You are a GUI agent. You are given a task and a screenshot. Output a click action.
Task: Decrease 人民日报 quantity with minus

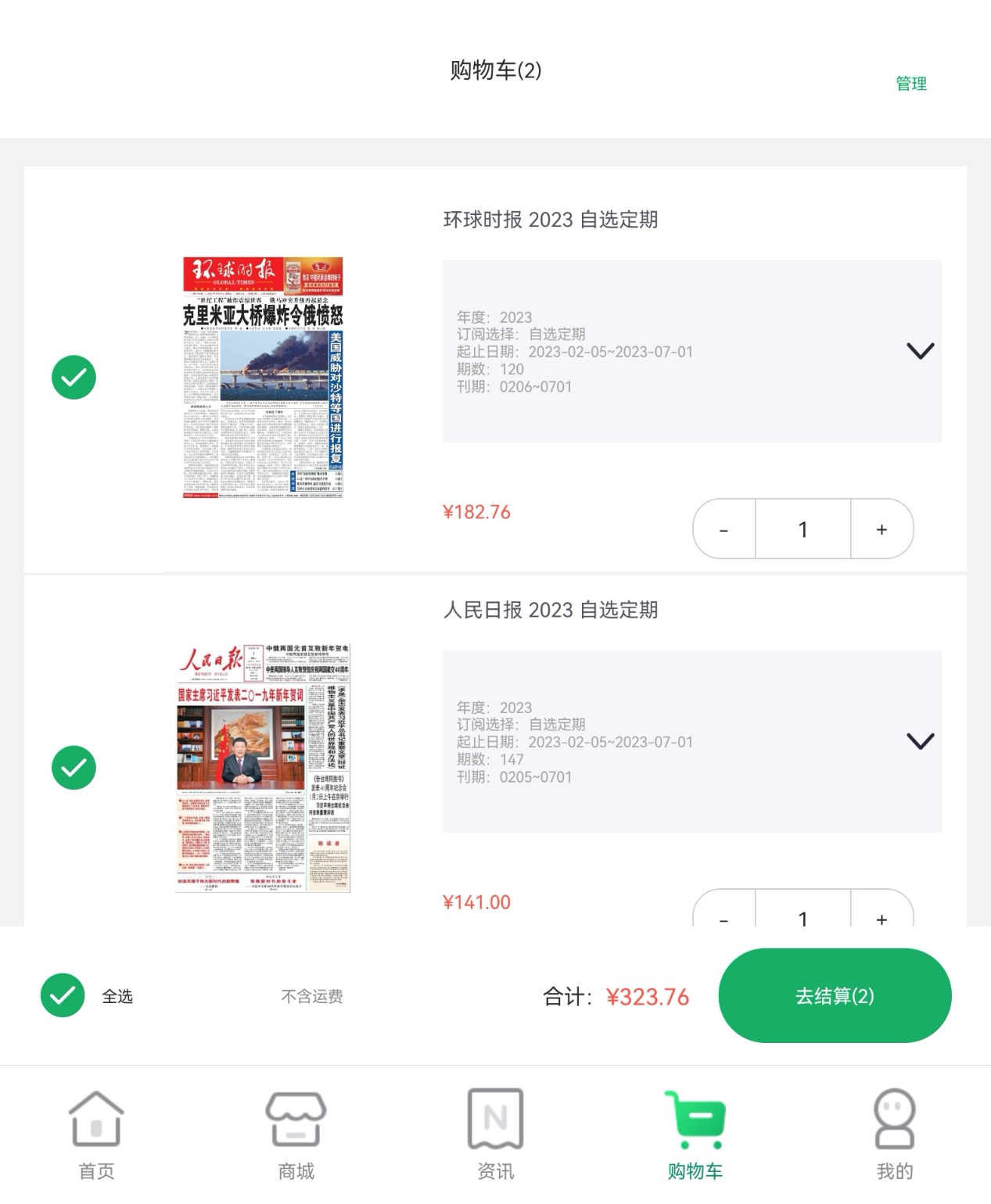(724, 913)
